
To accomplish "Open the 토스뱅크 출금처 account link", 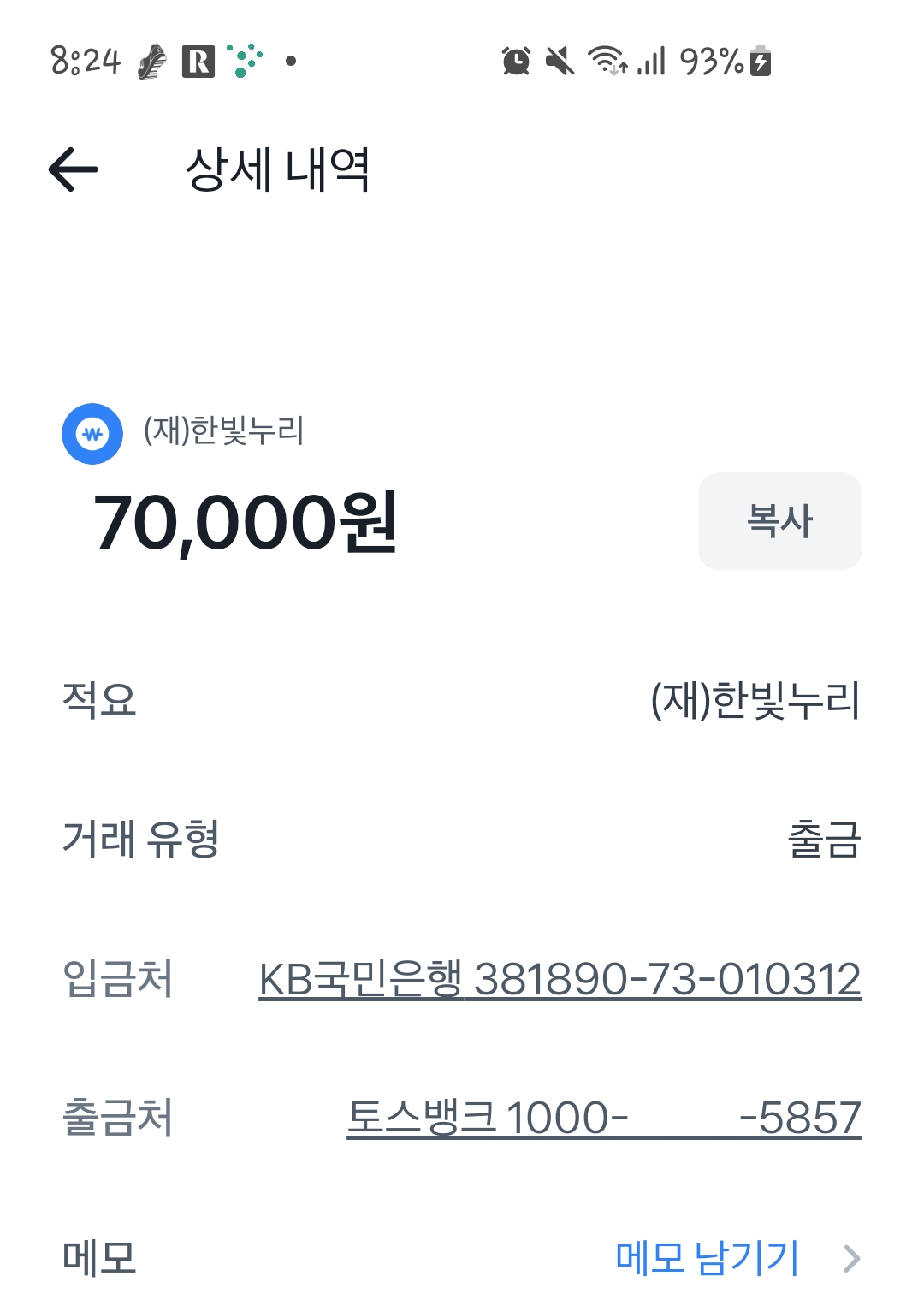I will 603,1117.
